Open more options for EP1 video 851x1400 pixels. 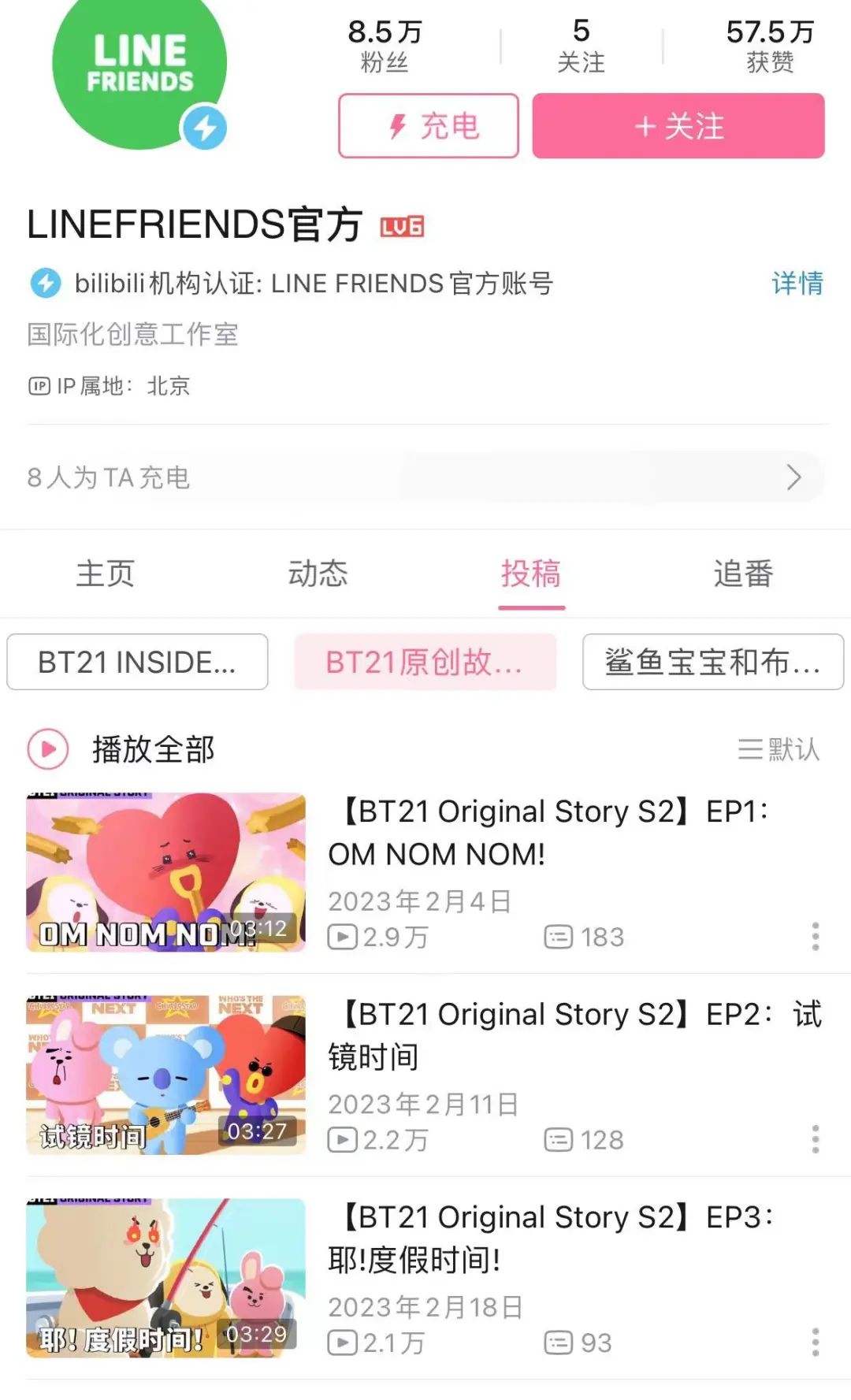(816, 936)
